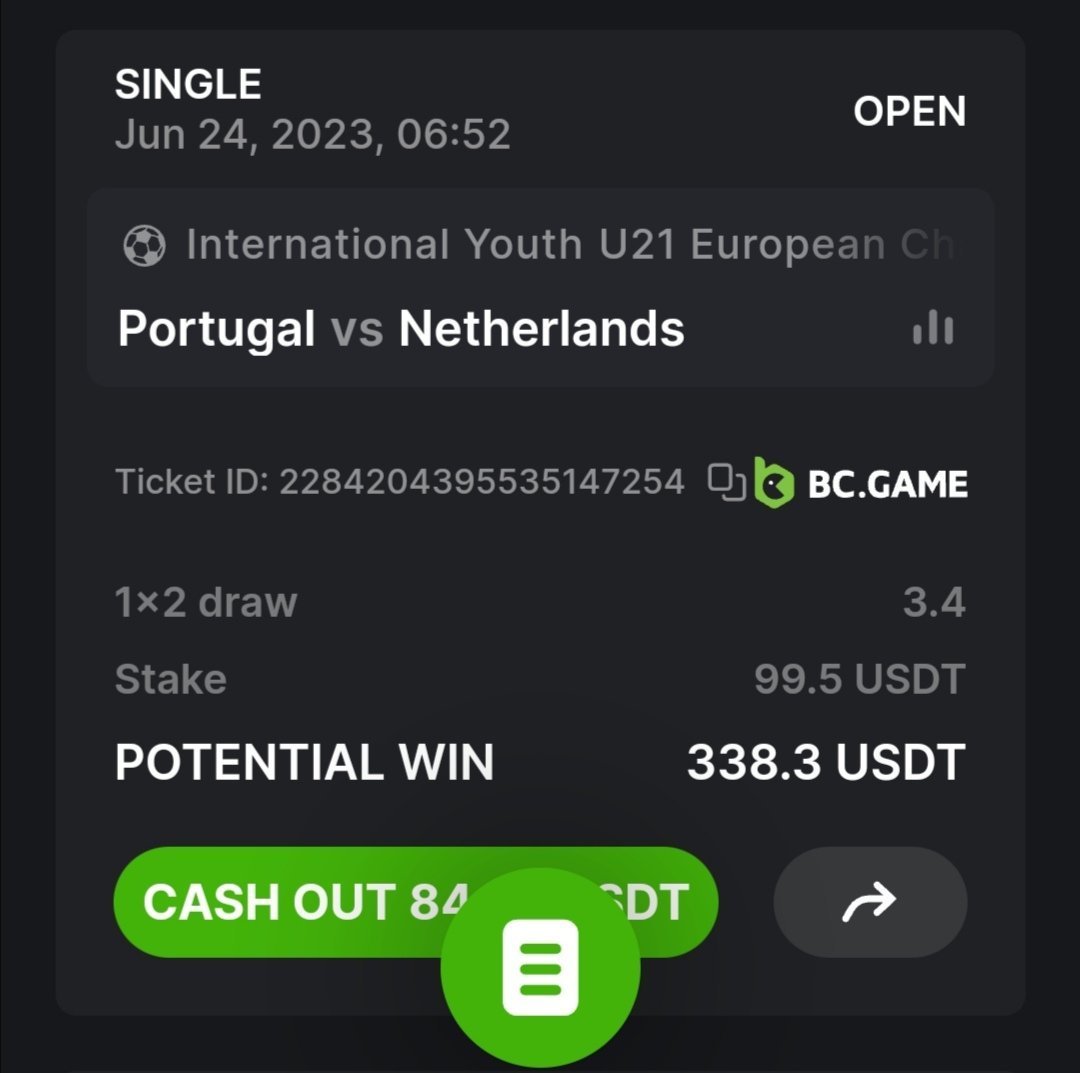This screenshot has height=1073, width=1080.
Task: Open match statistics for Portugal vs Netherlands
Action: pyautogui.click(x=932, y=328)
